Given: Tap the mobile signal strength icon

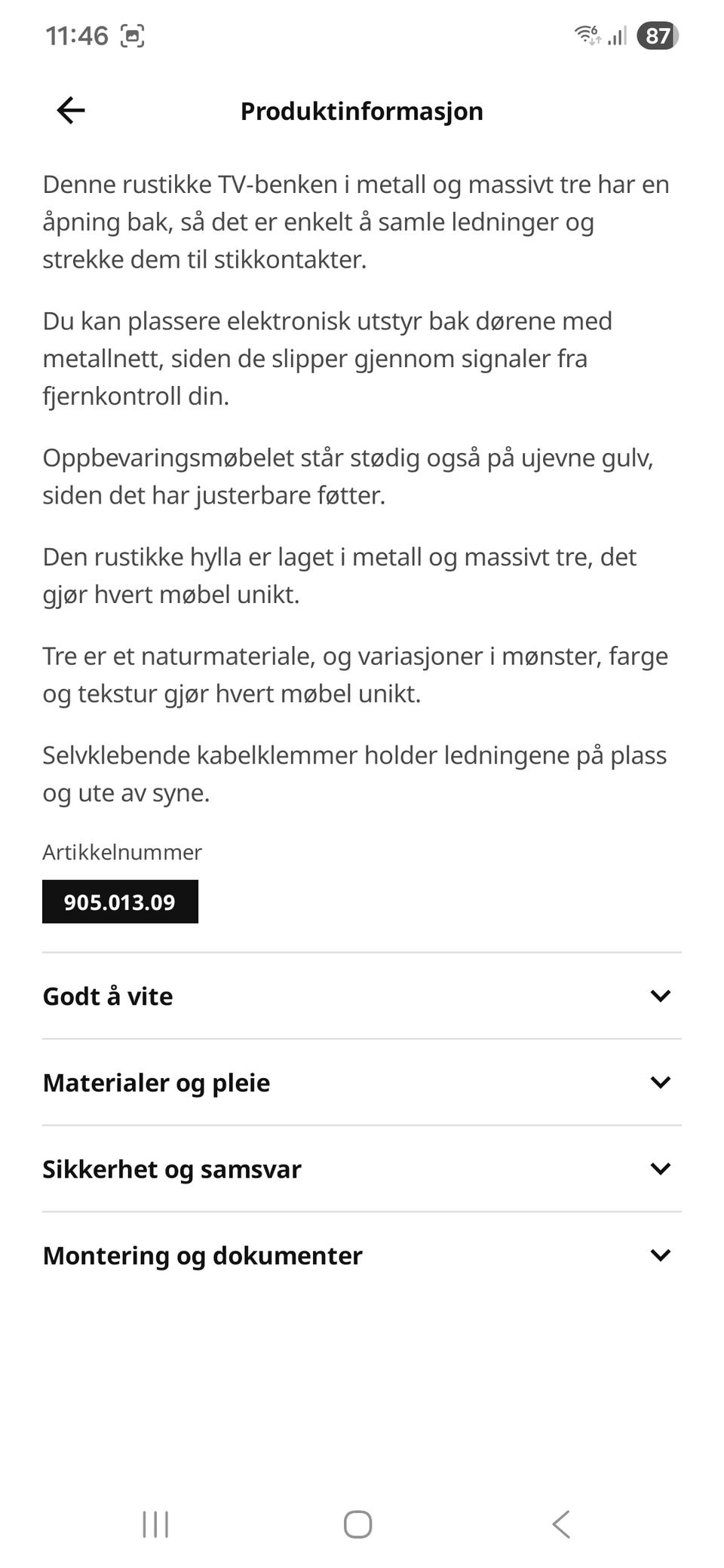Looking at the screenshot, I should 618,35.
